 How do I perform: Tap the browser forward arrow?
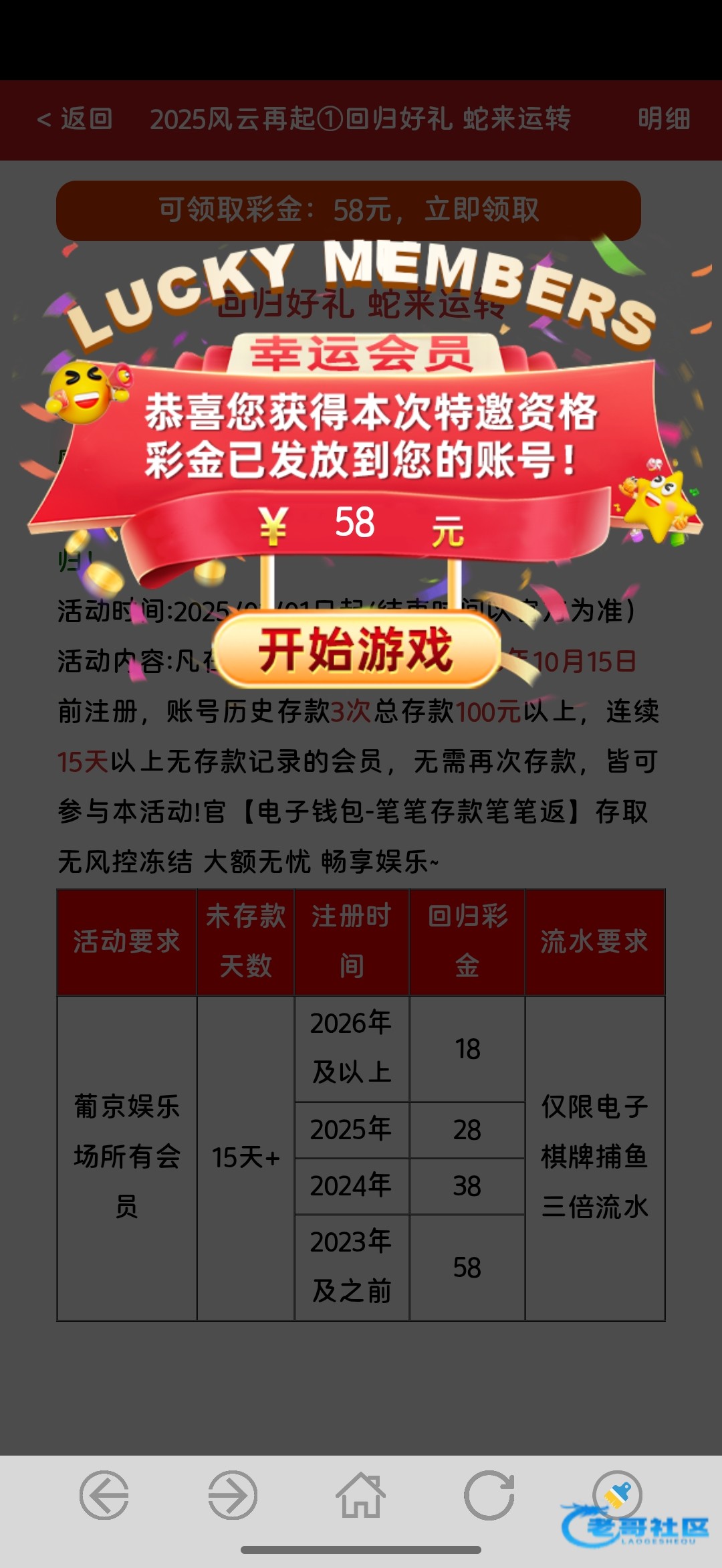233,1495
